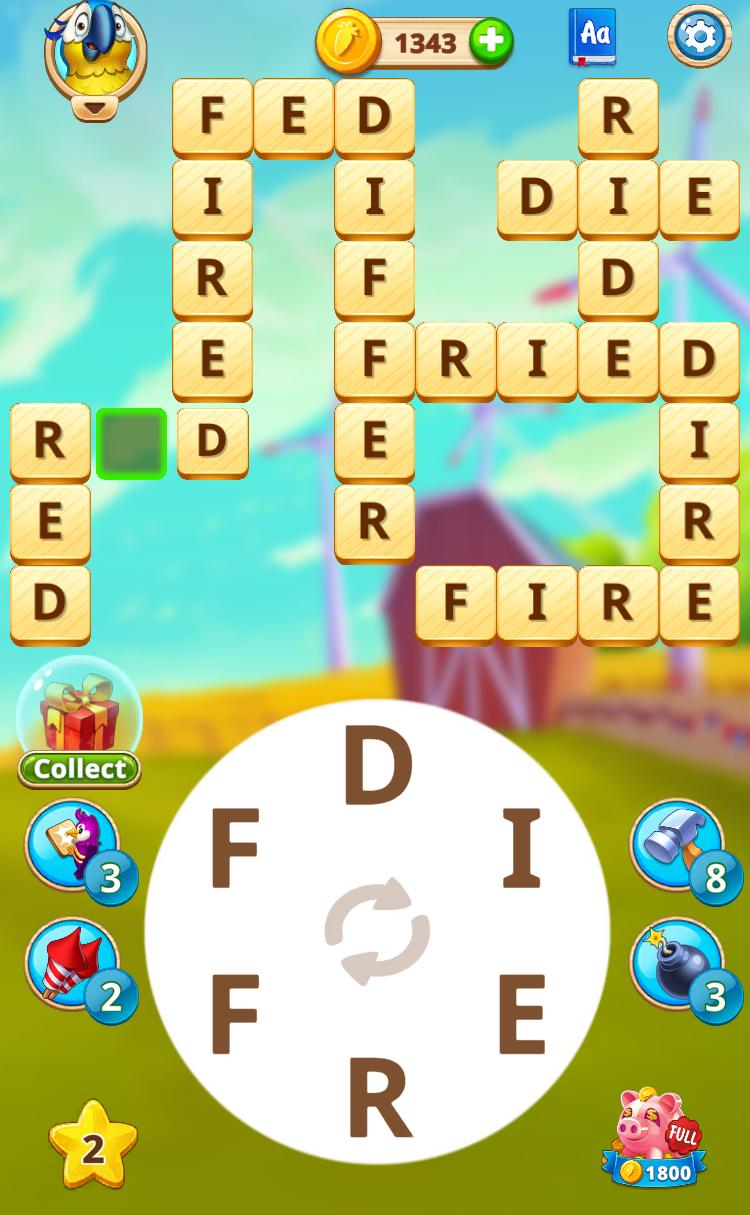750x1215 pixels.
Task: Tap the highlighted empty green tile
Action: point(131,443)
